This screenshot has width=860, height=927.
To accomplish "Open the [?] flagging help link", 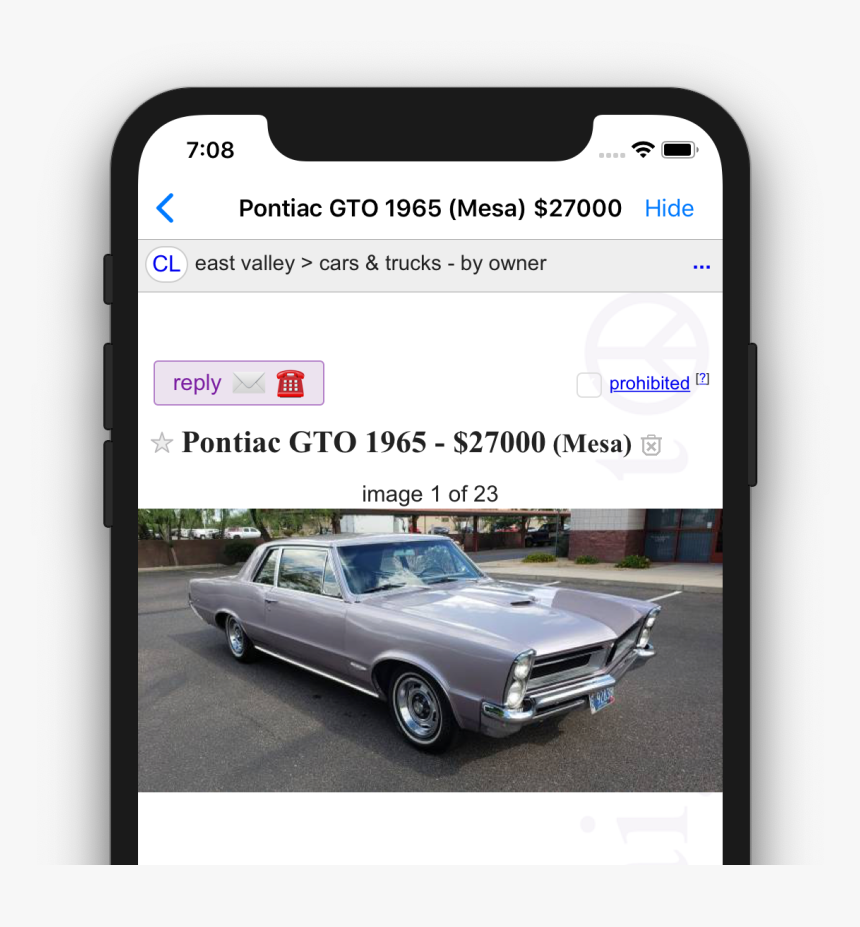I will 702,379.
